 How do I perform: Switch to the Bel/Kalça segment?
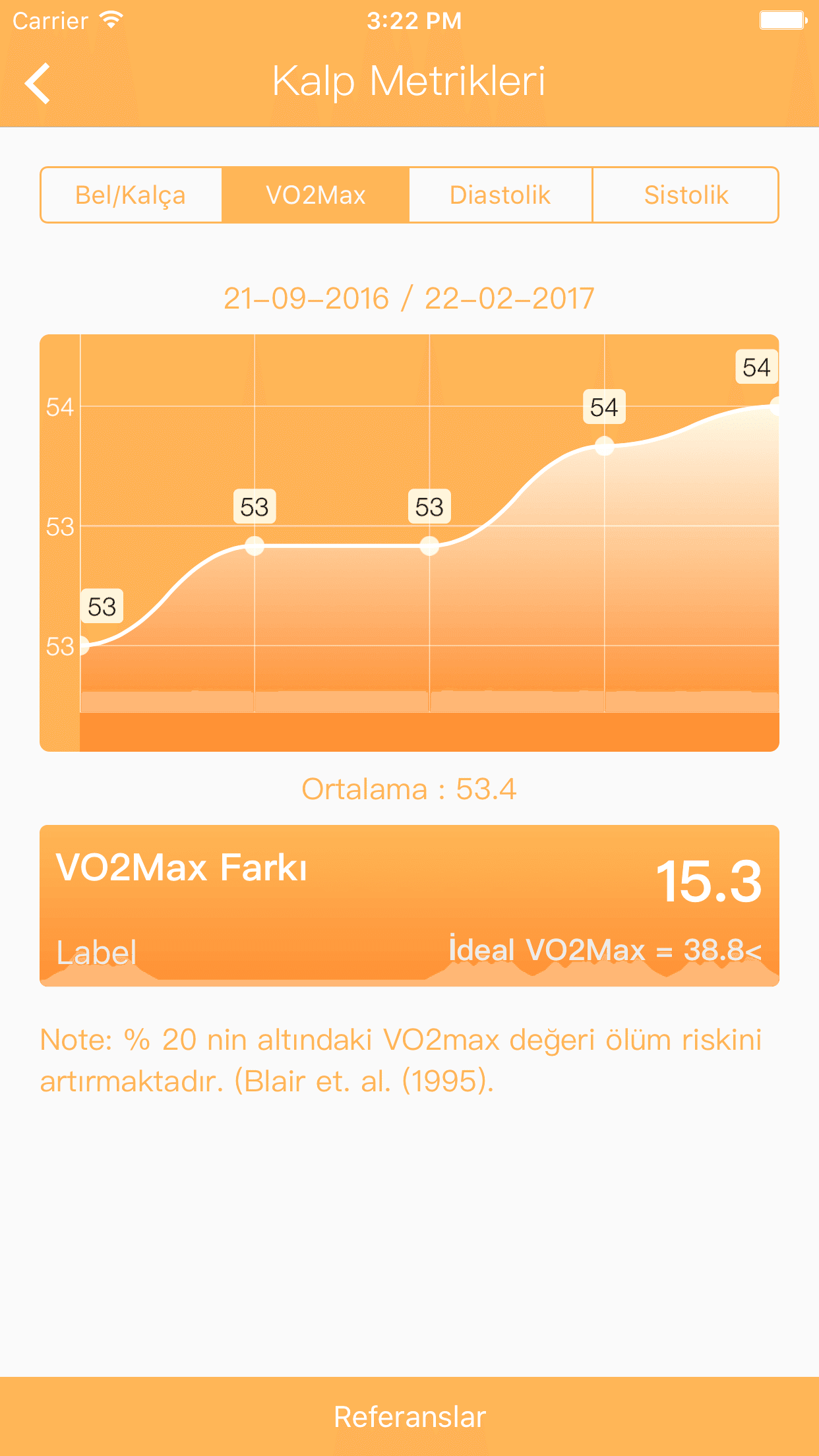click(x=131, y=195)
